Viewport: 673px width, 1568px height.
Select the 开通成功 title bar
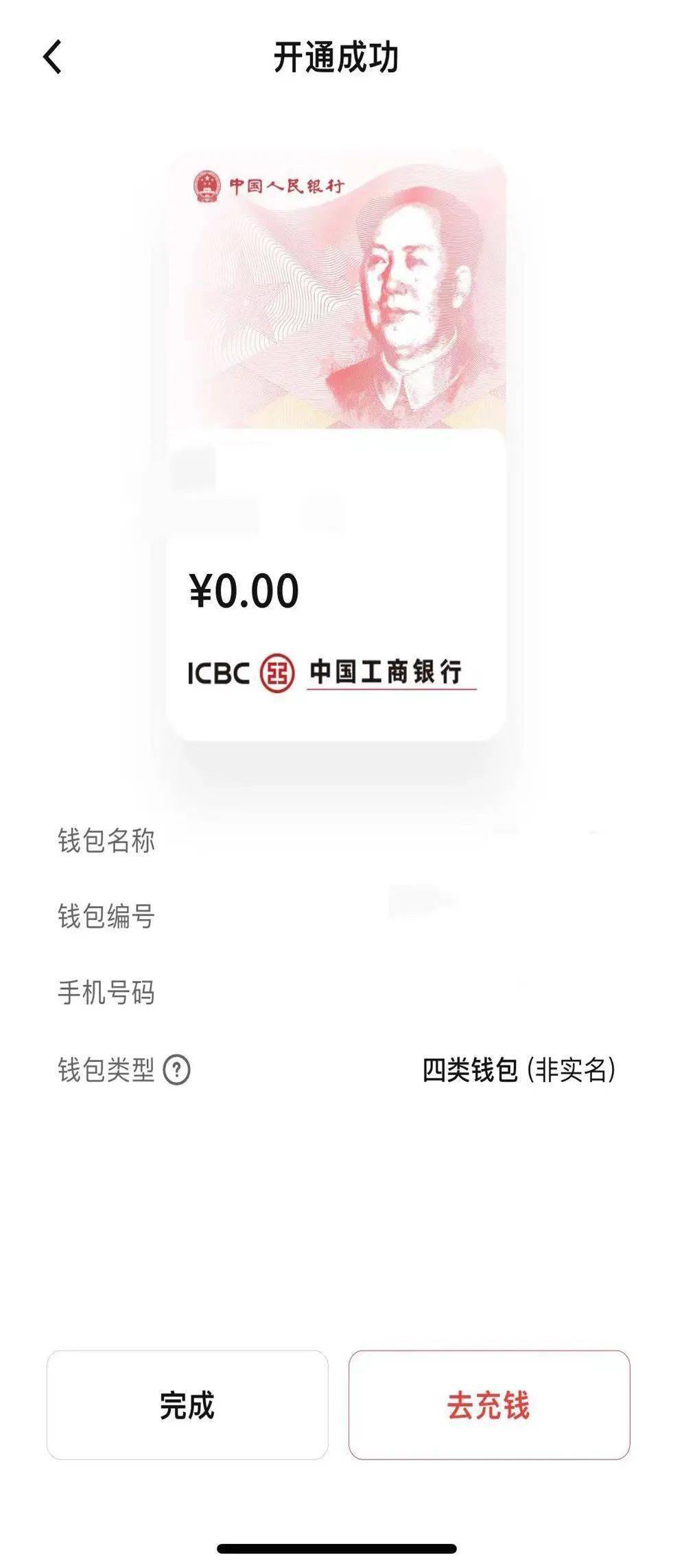pos(336,58)
